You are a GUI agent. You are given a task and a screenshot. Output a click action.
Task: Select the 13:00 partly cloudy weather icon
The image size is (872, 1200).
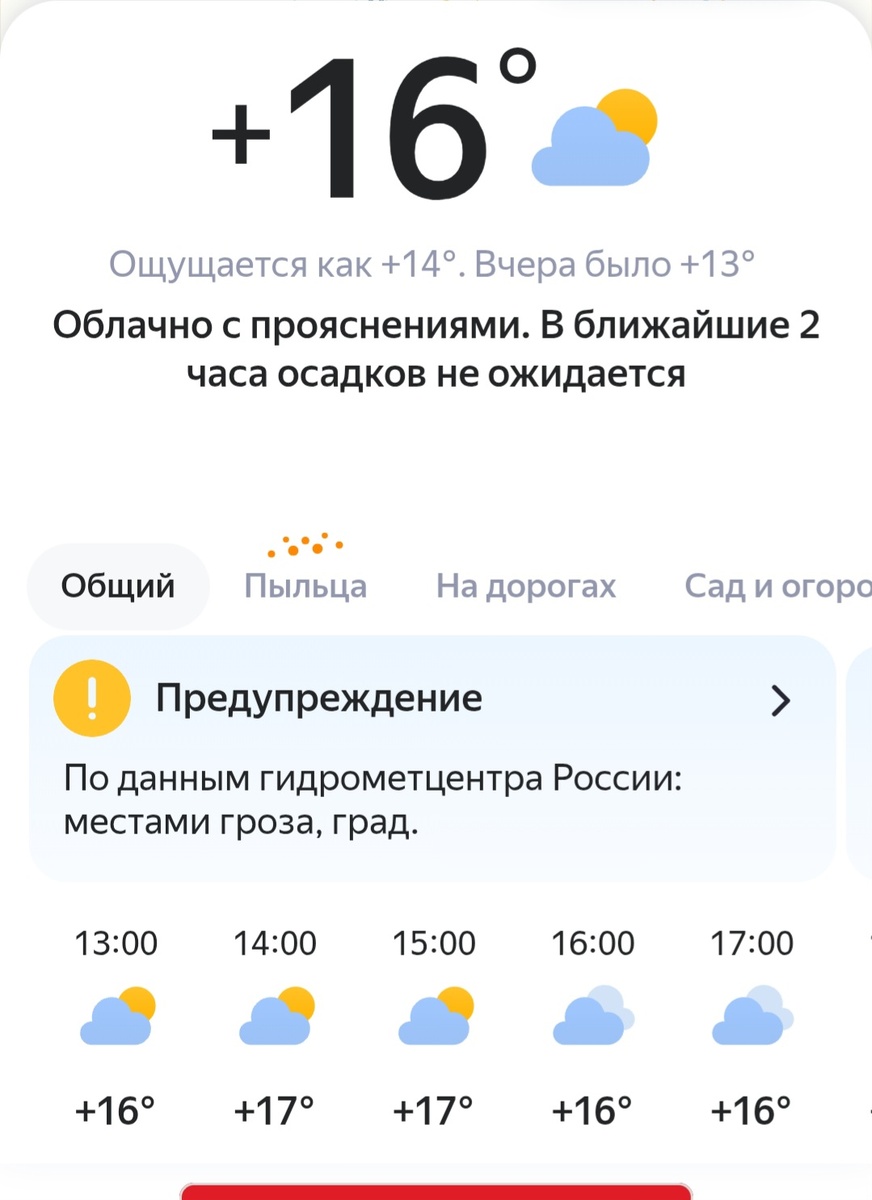(x=117, y=1017)
